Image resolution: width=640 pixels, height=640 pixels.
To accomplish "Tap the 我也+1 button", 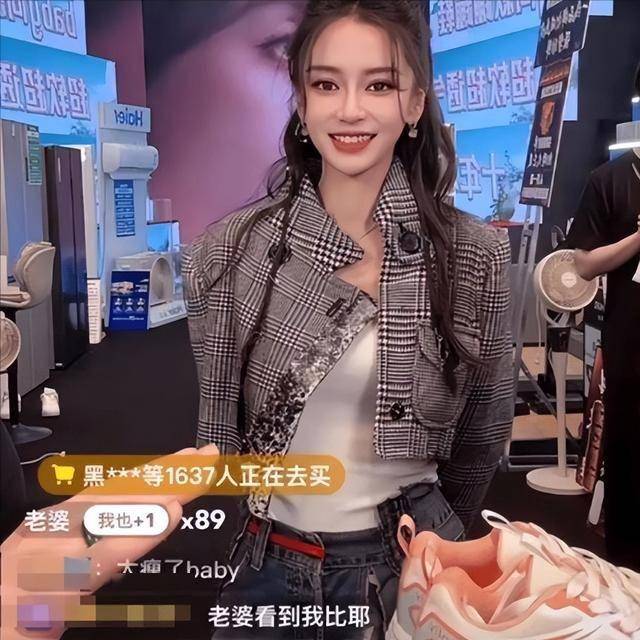I will (x=125, y=520).
